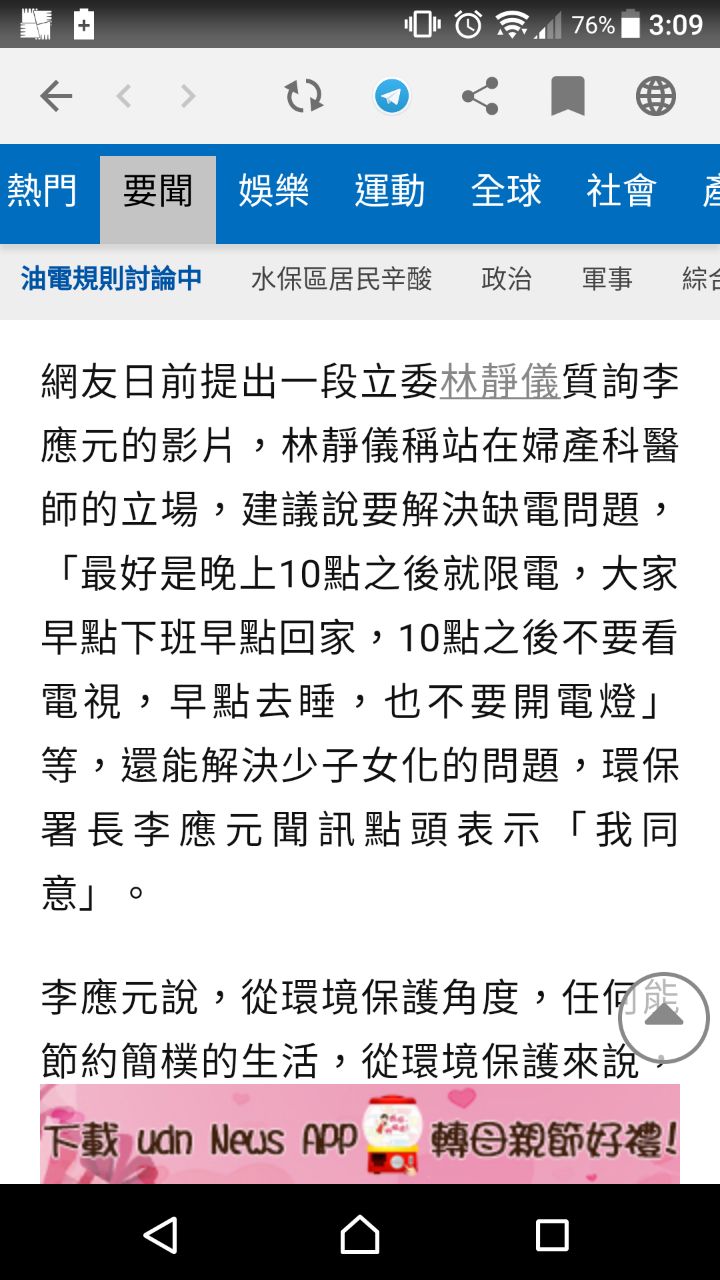Image resolution: width=720 pixels, height=1280 pixels.
Task: Reload the page with the refresh icon
Action: coord(303,97)
